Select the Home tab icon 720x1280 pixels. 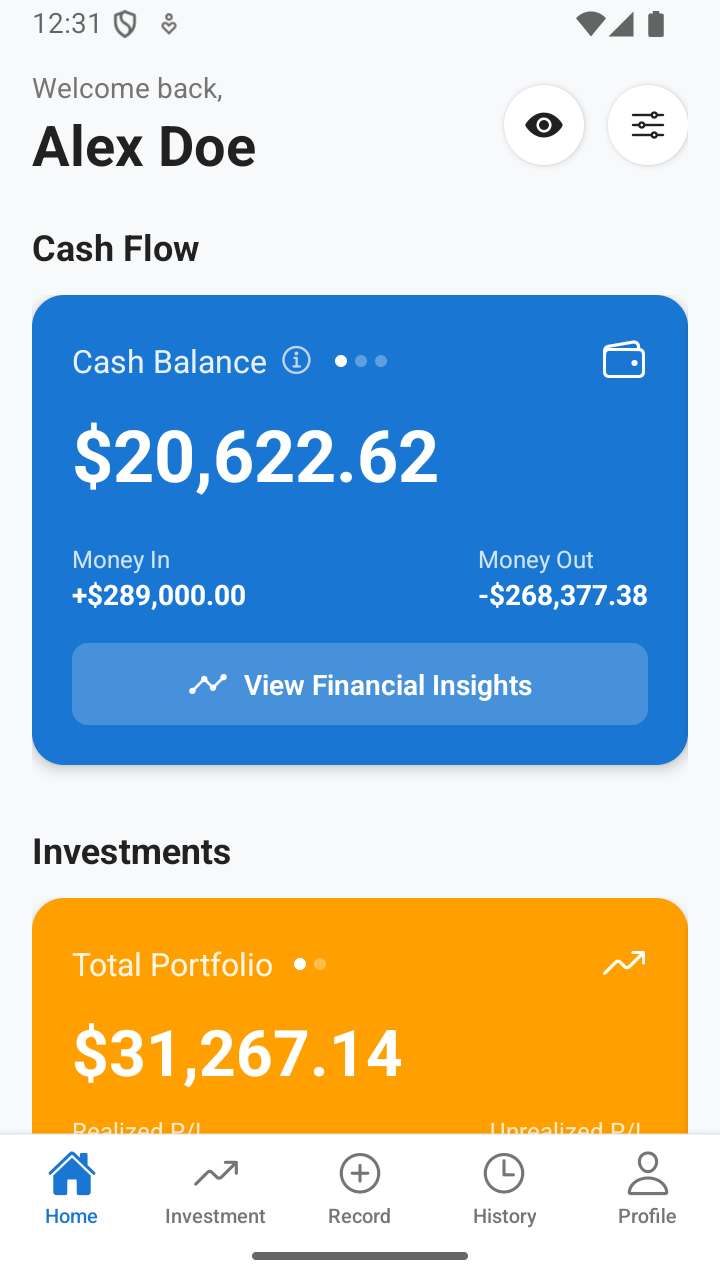point(71,1172)
